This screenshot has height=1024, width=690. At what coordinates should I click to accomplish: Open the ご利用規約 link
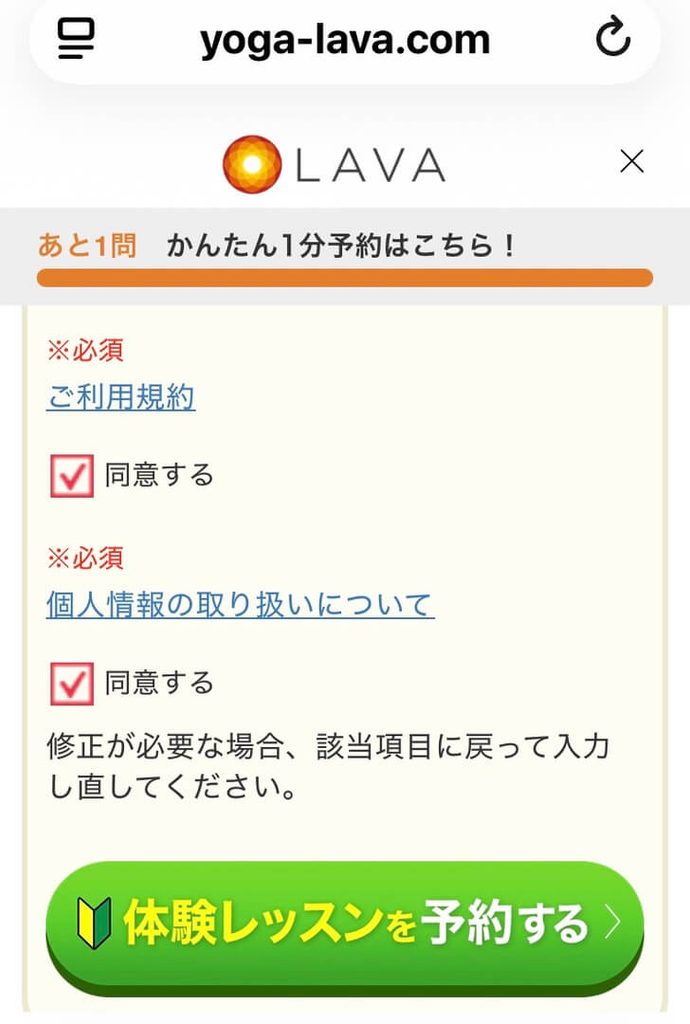[121, 397]
